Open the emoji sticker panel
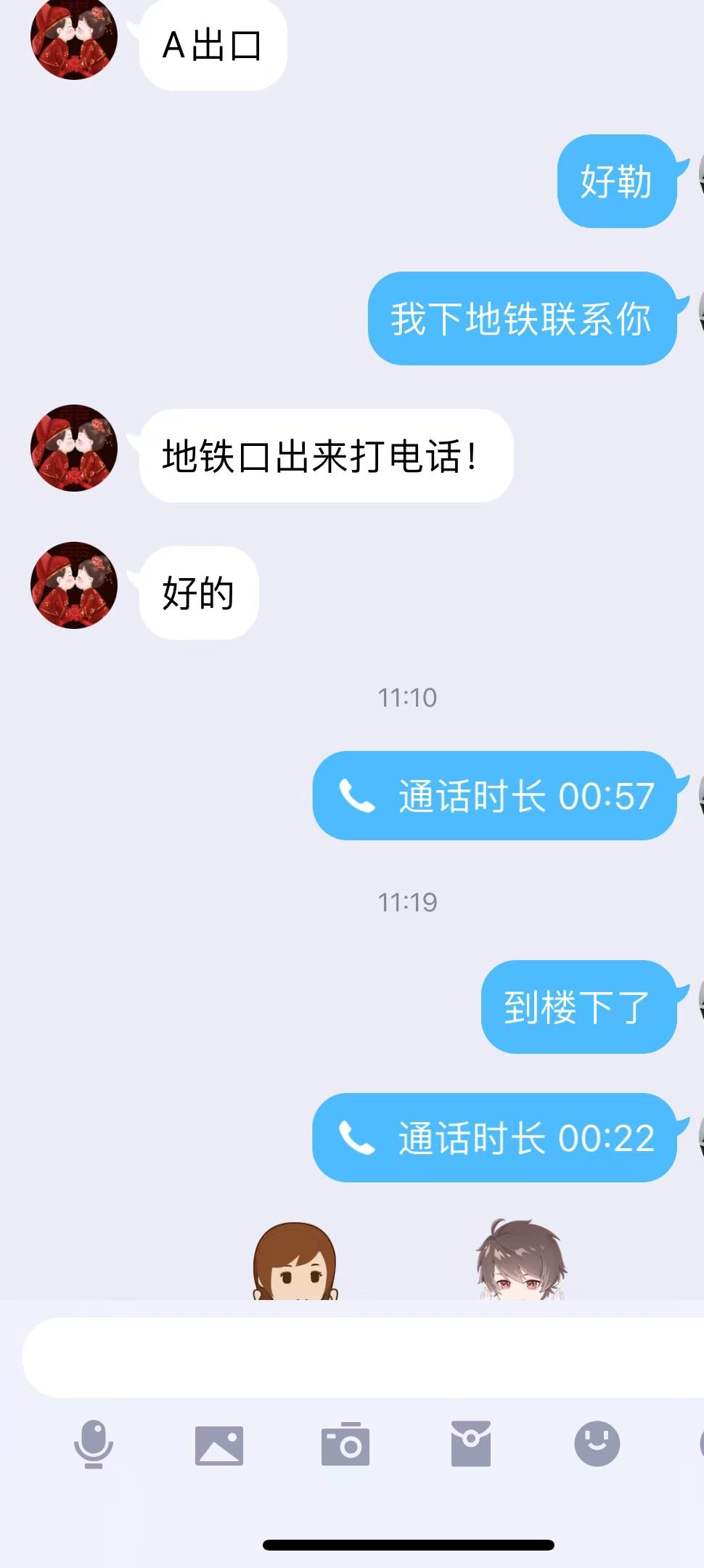The height and width of the screenshot is (1568, 704). pyautogui.click(x=597, y=1444)
